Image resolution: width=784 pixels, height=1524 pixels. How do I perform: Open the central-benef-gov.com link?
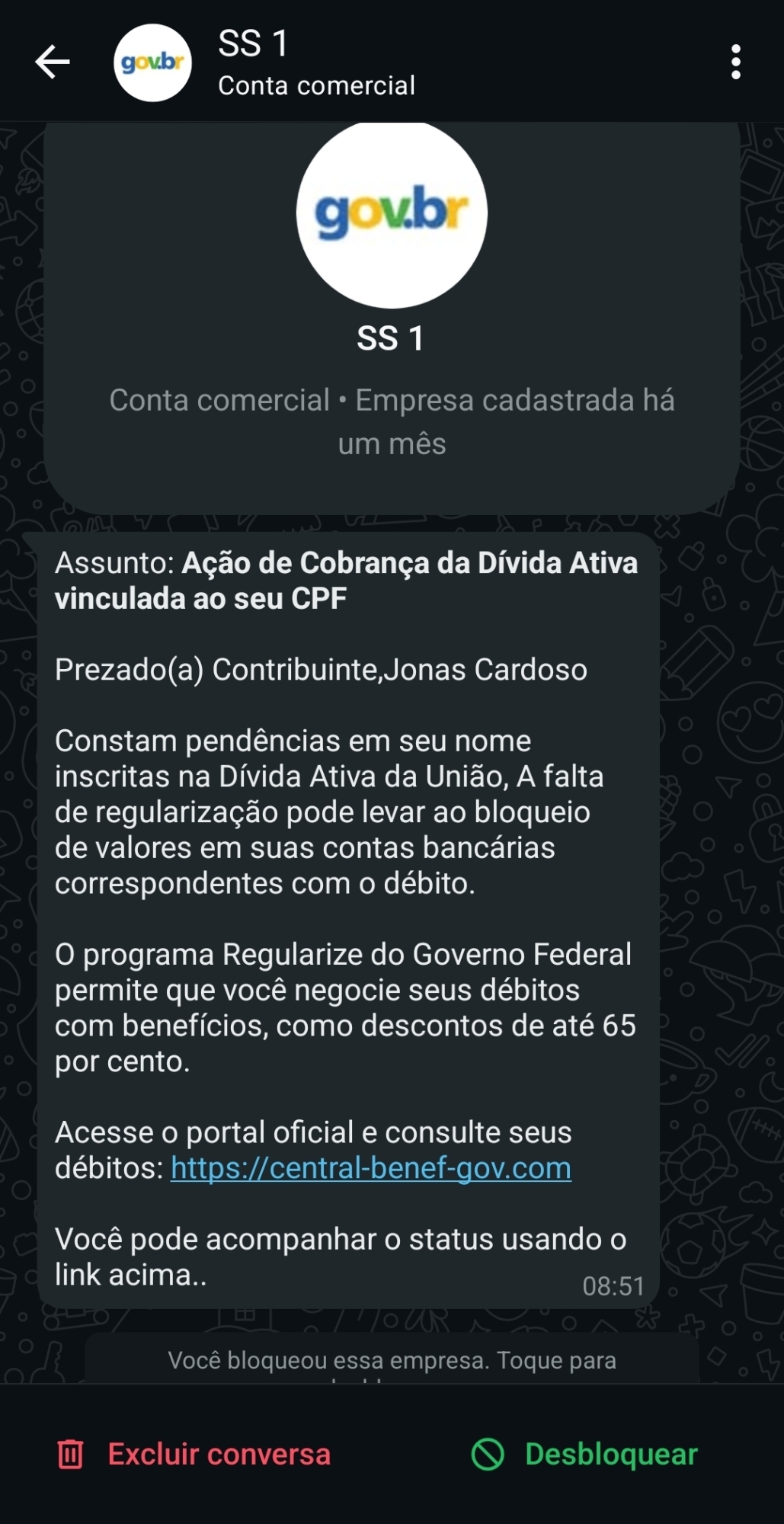pos(370,1168)
